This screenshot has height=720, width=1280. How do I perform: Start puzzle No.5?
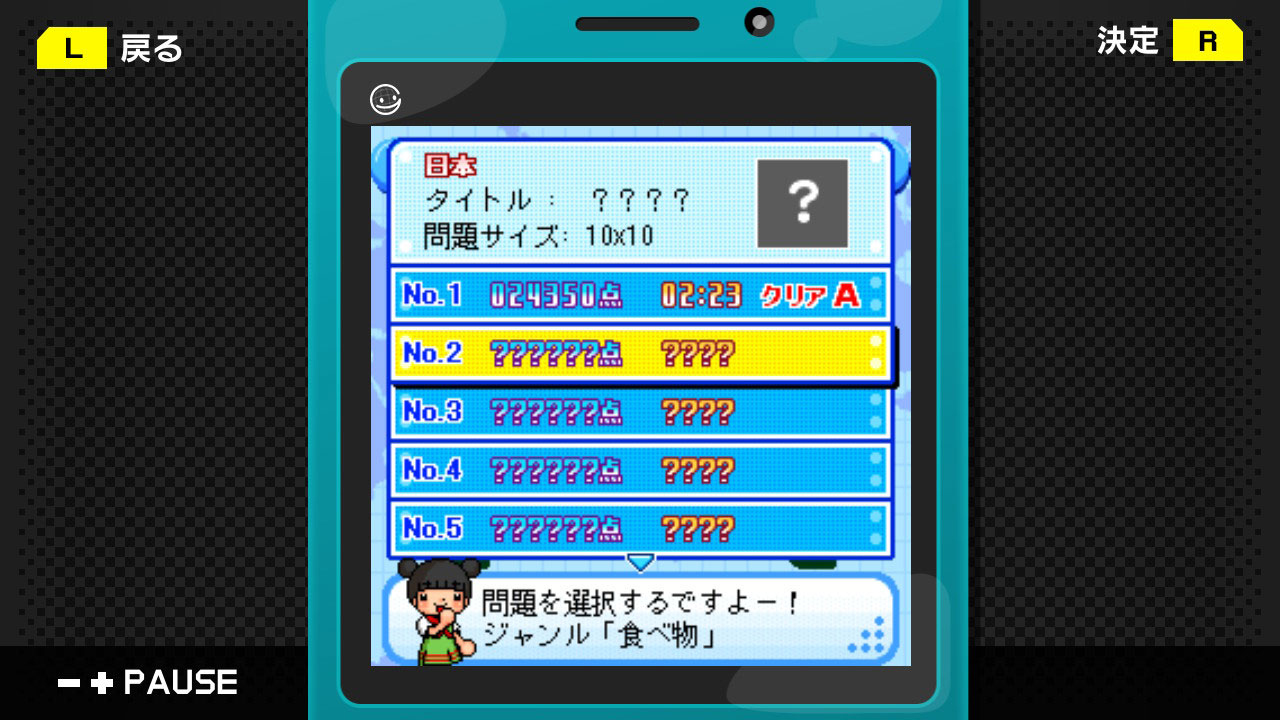tap(640, 528)
